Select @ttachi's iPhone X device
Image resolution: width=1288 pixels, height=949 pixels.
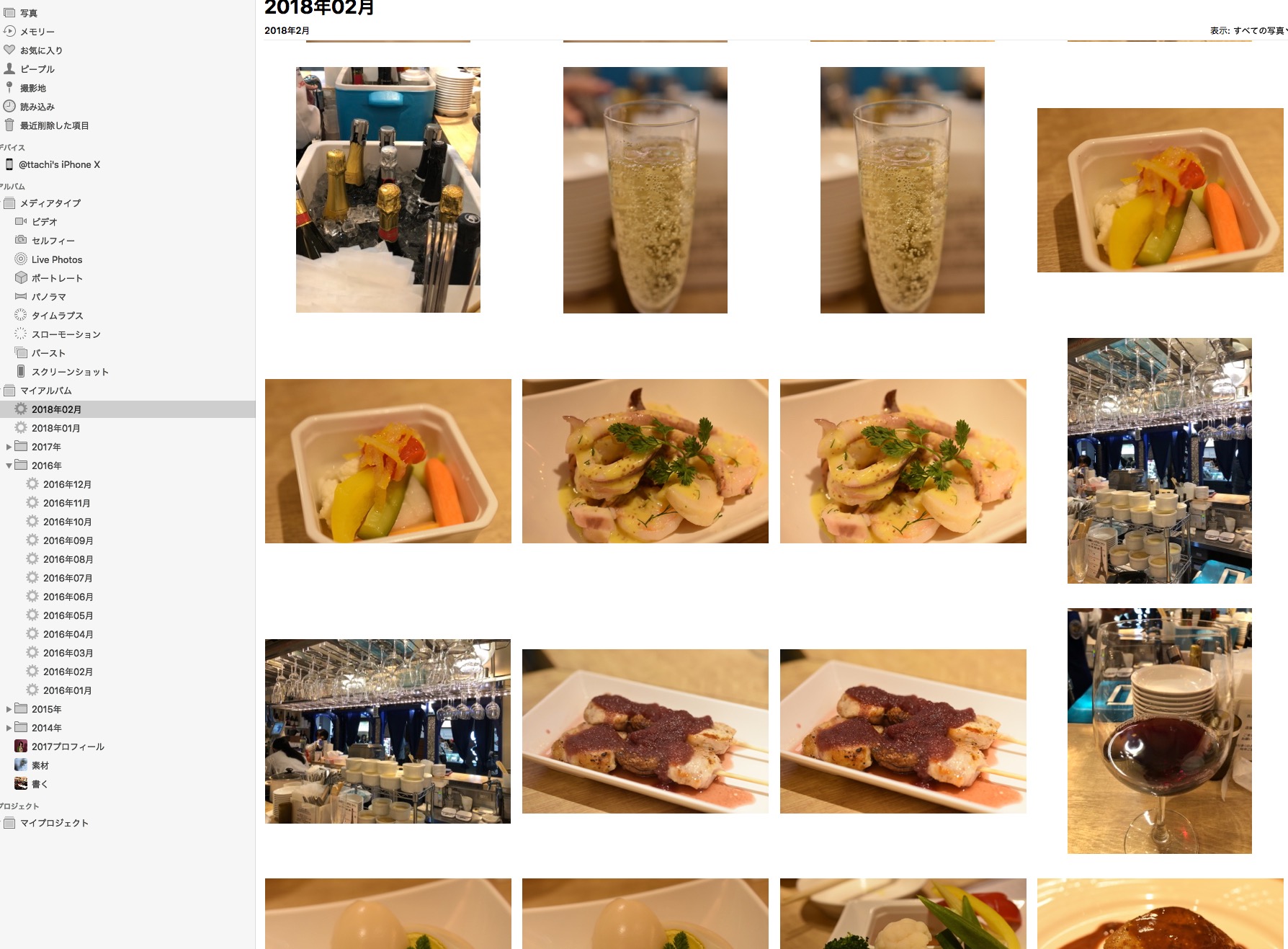click(59, 164)
